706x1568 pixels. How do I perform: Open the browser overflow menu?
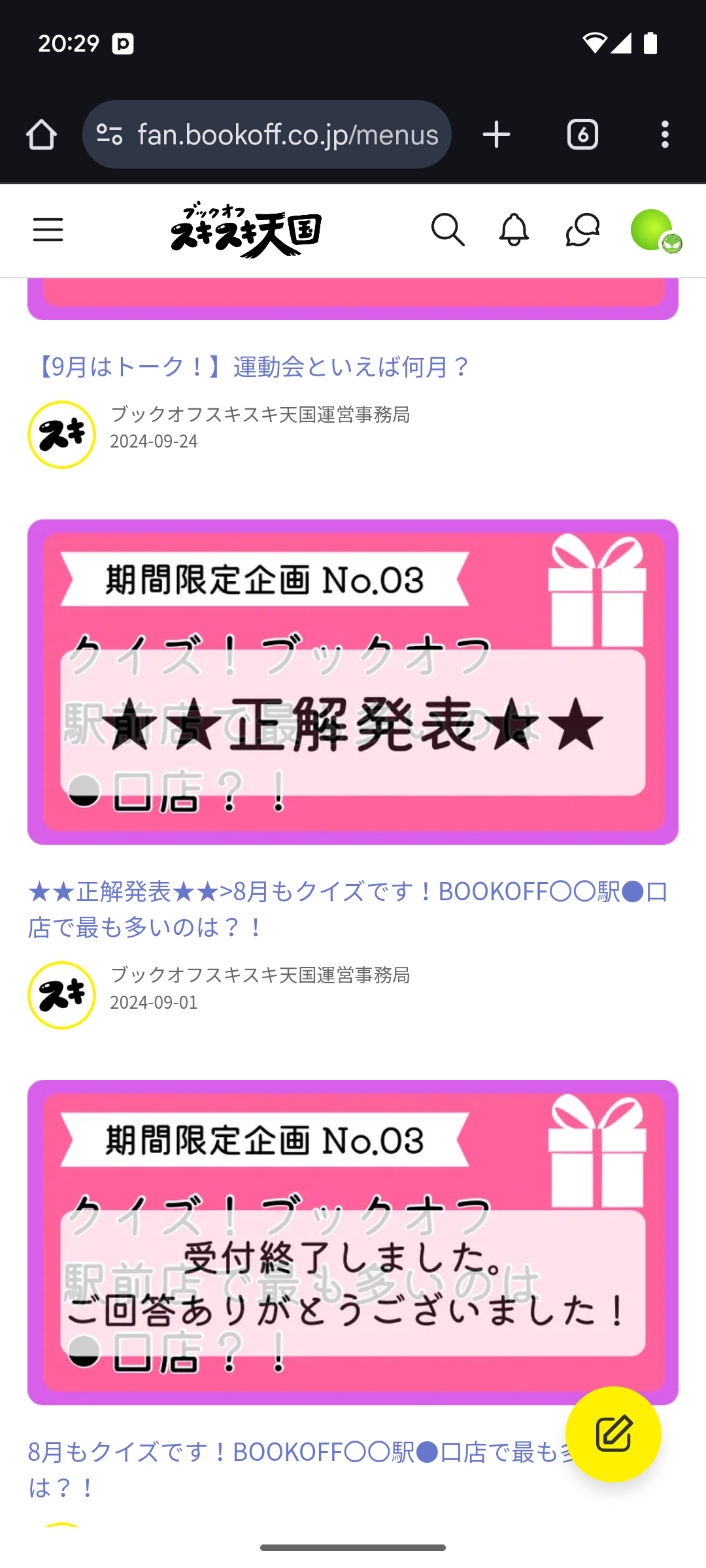point(665,135)
